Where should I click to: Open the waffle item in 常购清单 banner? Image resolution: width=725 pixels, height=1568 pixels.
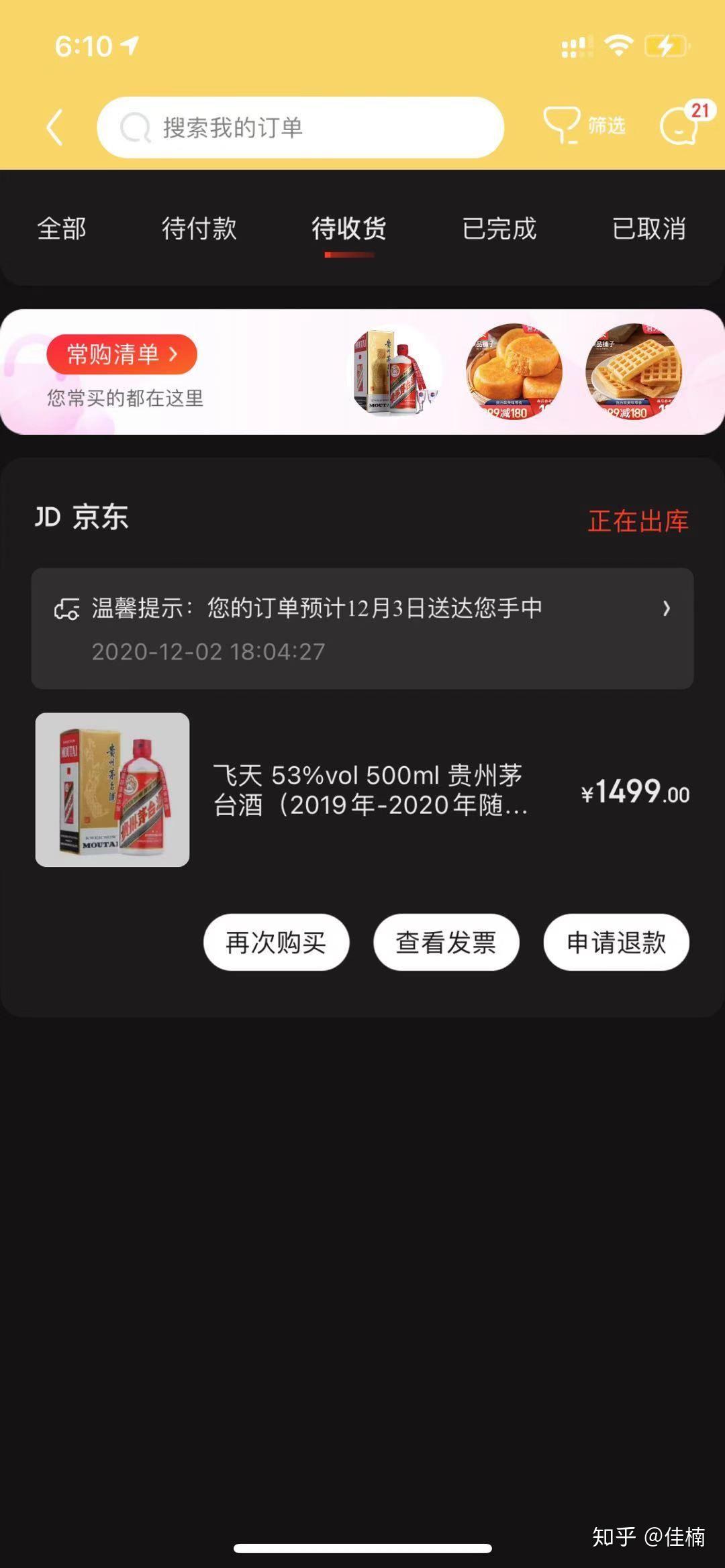pyautogui.click(x=633, y=371)
